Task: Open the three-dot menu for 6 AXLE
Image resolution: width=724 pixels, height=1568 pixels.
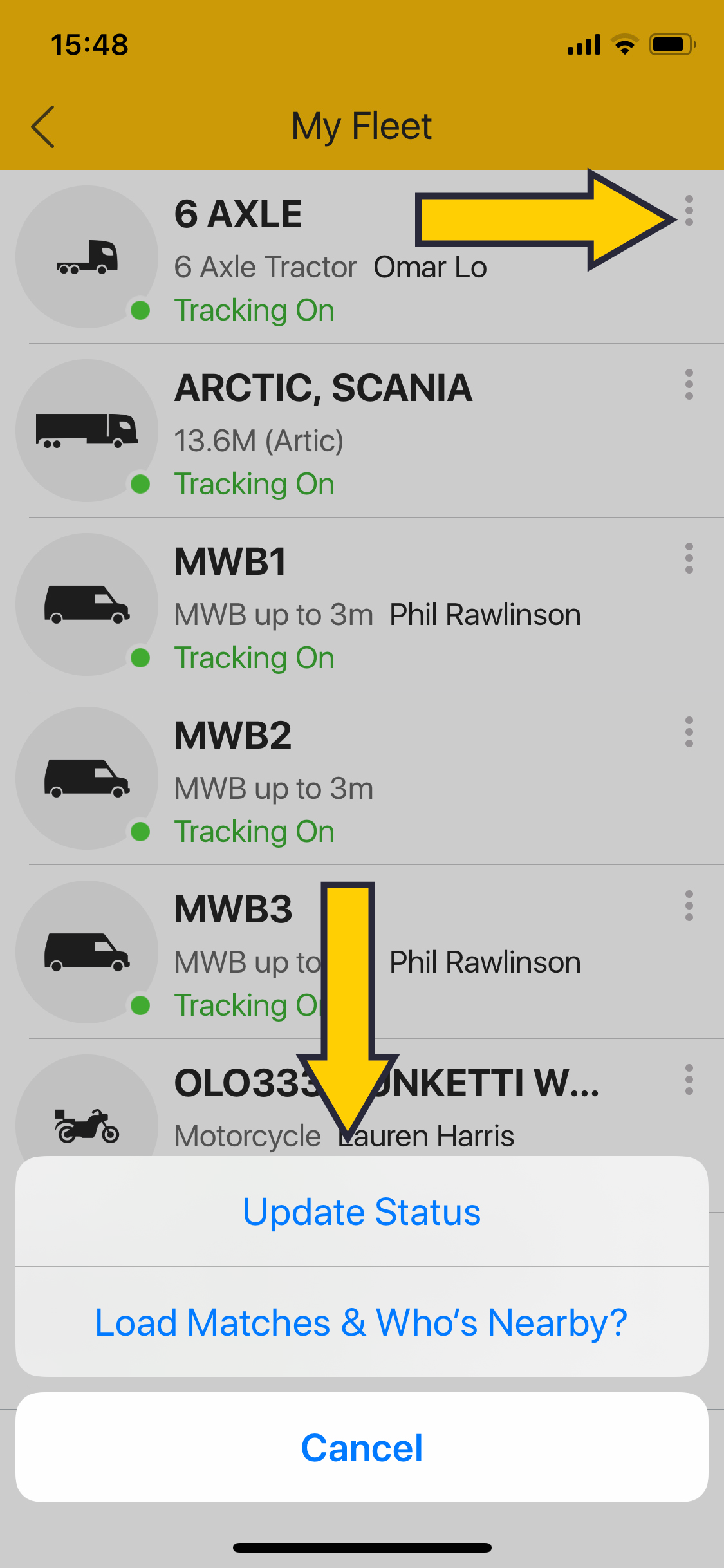Action: coord(689,210)
